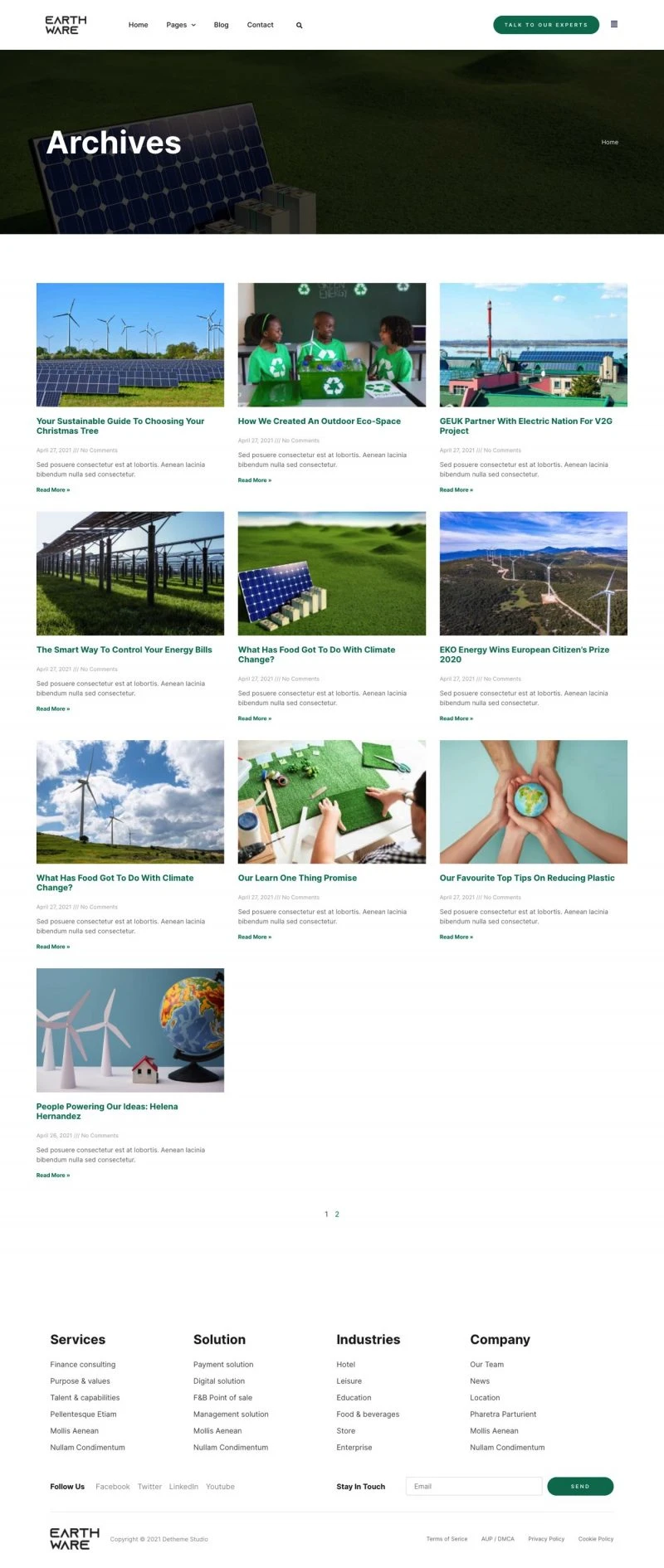Open Finance consulting service link

click(x=82, y=1365)
